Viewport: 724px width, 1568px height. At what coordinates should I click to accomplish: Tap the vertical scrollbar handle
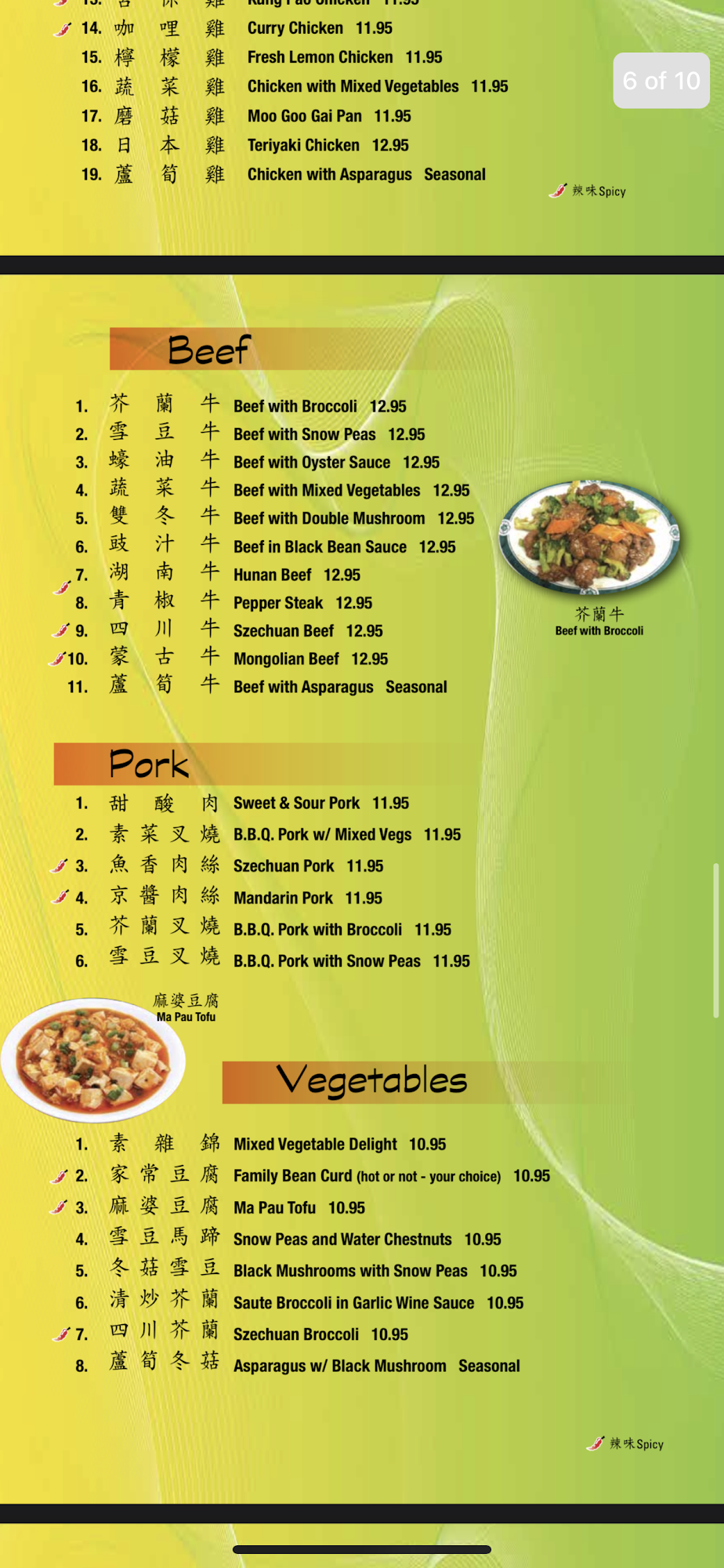(715, 940)
